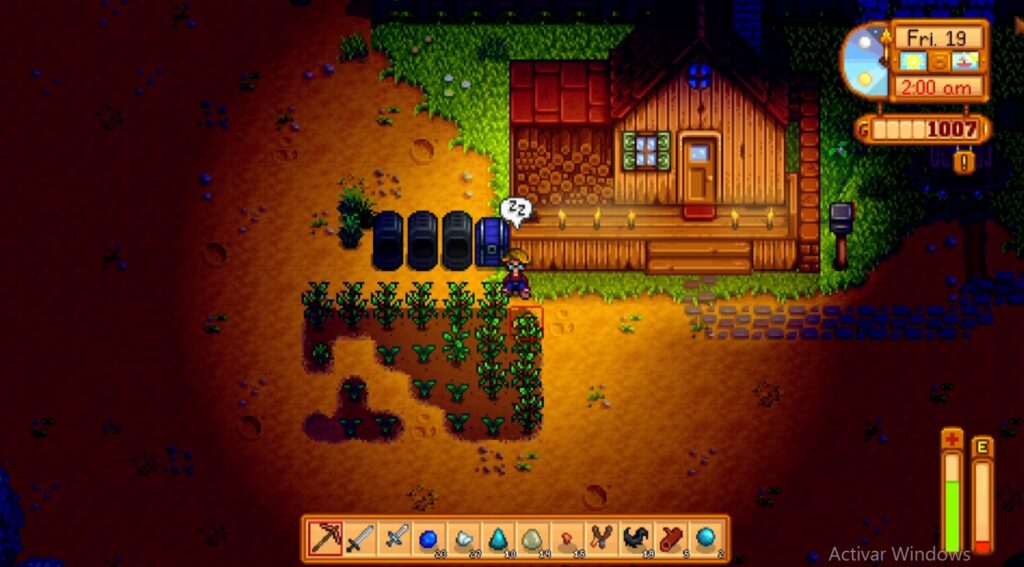The height and width of the screenshot is (567, 1024).
Task: Select the black bat wing stack of 18
Action: 636,538
